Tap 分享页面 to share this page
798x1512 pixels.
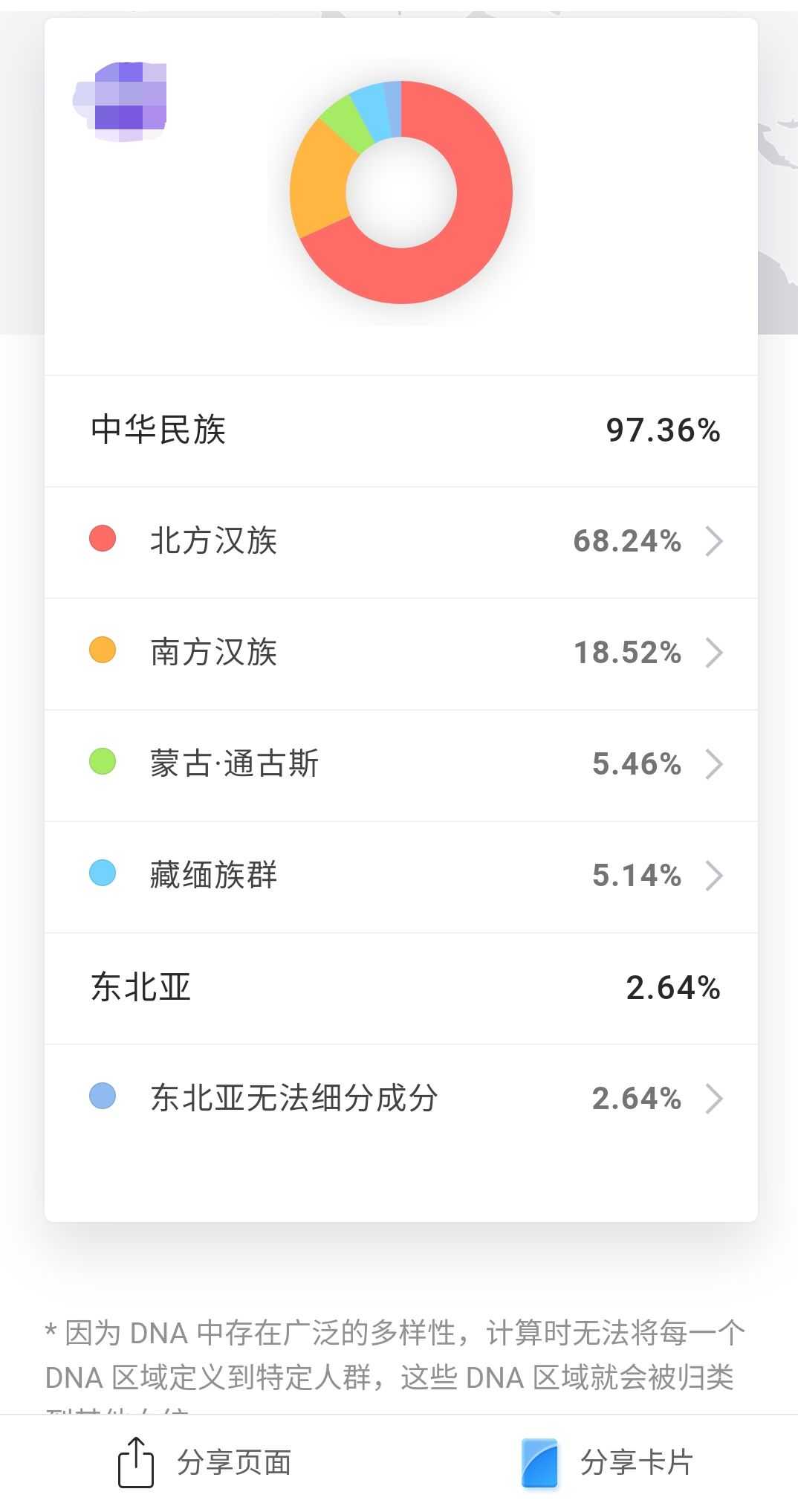coord(204,1462)
